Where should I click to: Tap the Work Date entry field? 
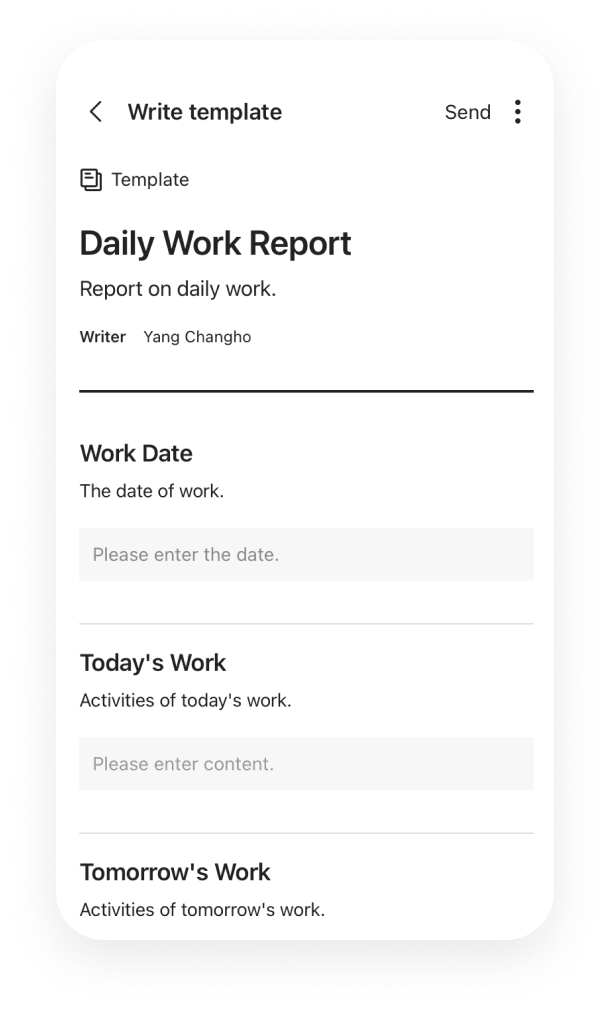pyautogui.click(x=306, y=554)
